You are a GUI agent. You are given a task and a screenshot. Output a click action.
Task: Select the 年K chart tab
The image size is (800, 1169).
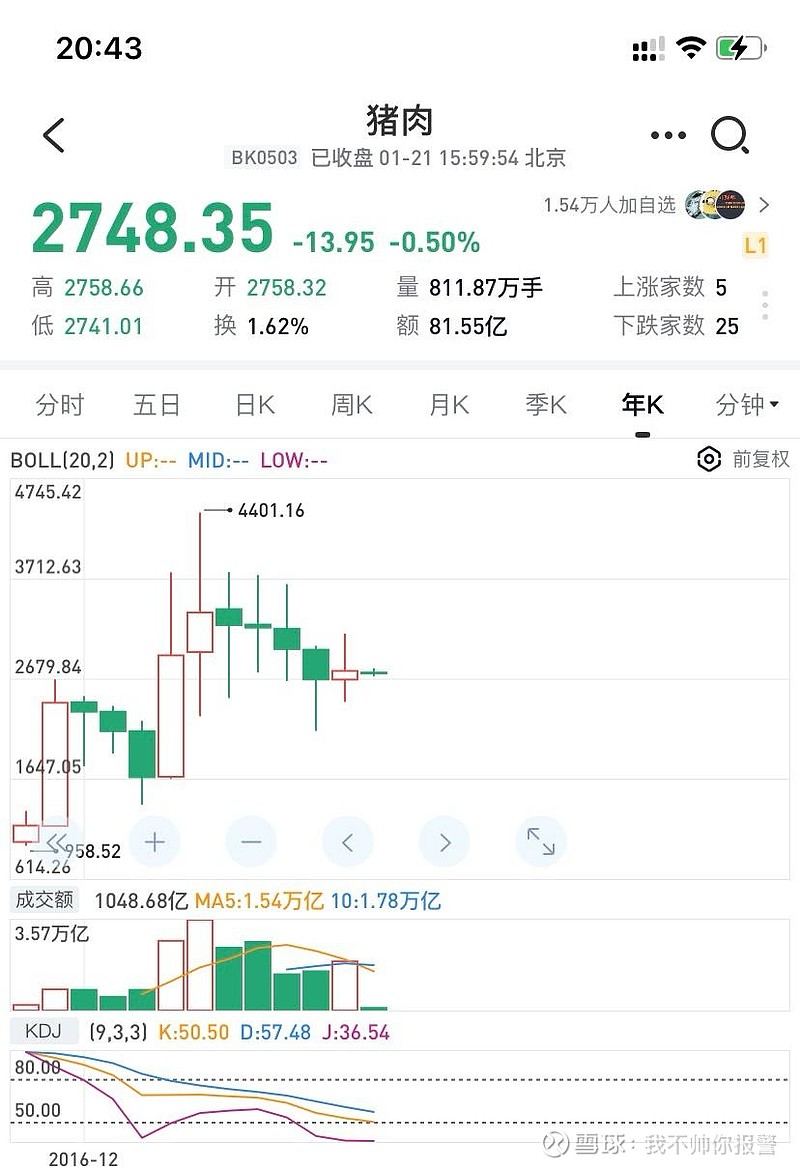coord(642,405)
